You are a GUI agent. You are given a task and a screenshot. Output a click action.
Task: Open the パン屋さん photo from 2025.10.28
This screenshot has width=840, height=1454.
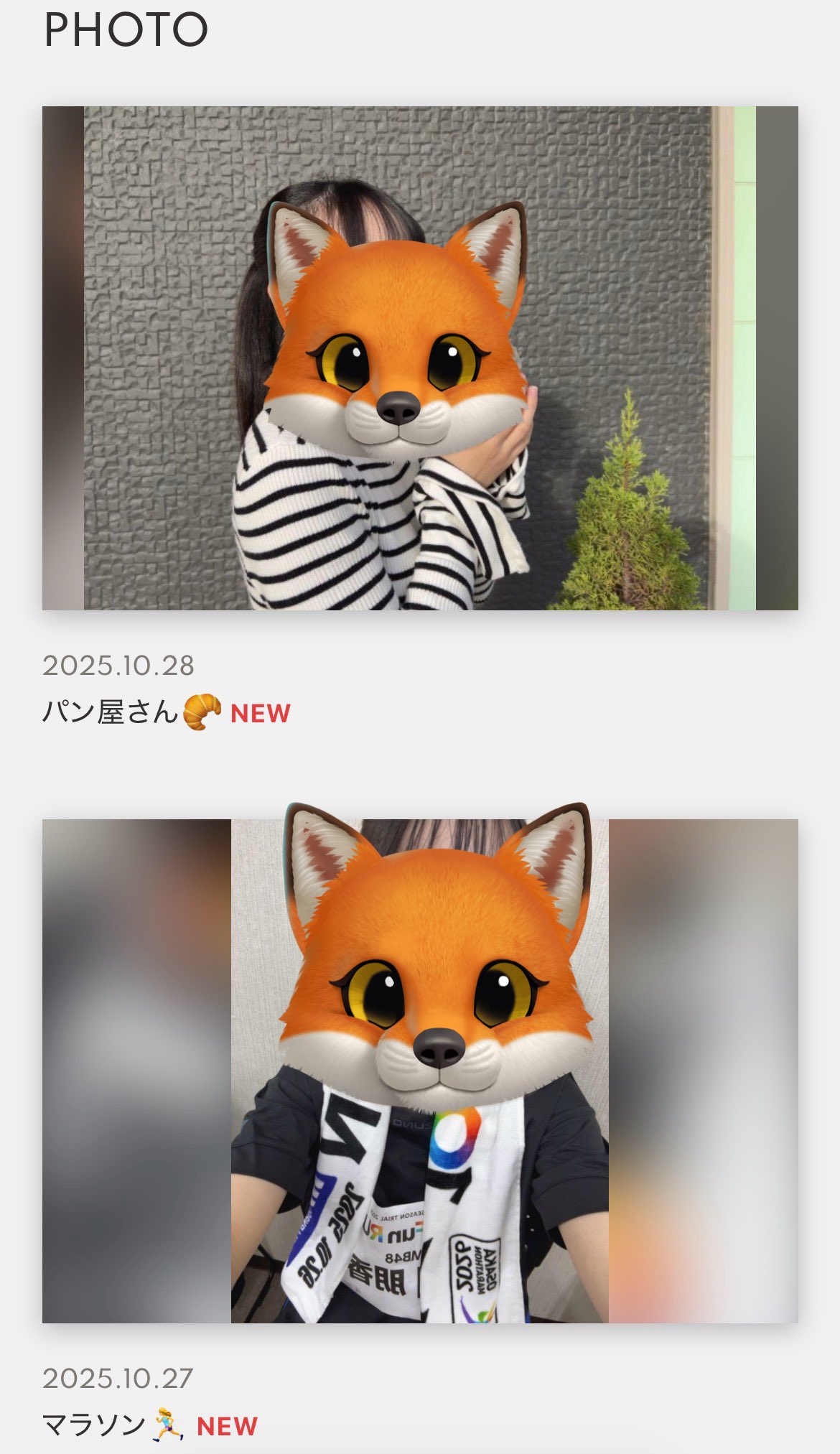coord(420,358)
